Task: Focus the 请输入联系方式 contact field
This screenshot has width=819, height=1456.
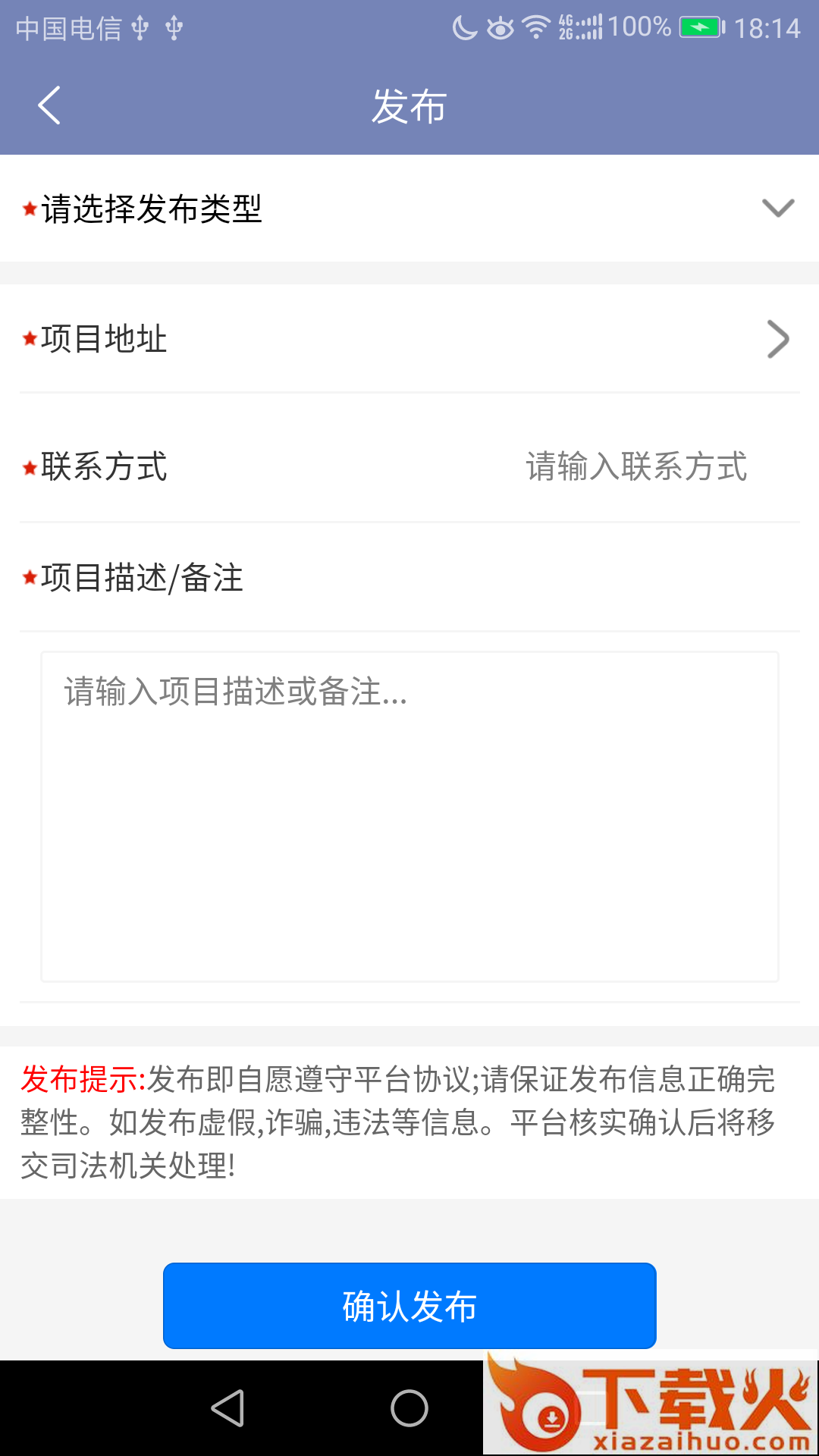Action: tap(635, 466)
